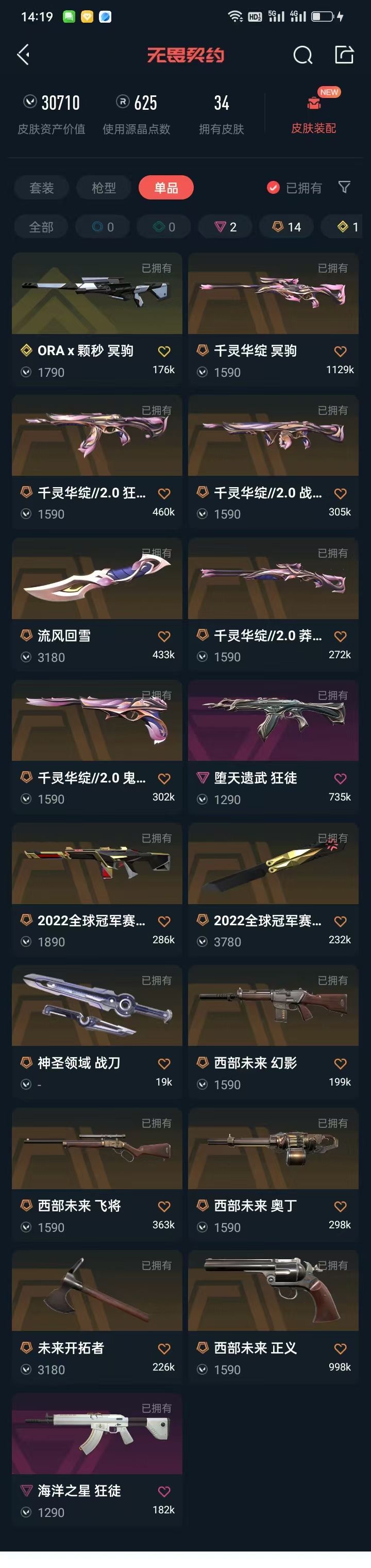This screenshot has height=1568, width=371.
Task: Select the 单品 tab
Action: pyautogui.click(x=166, y=188)
